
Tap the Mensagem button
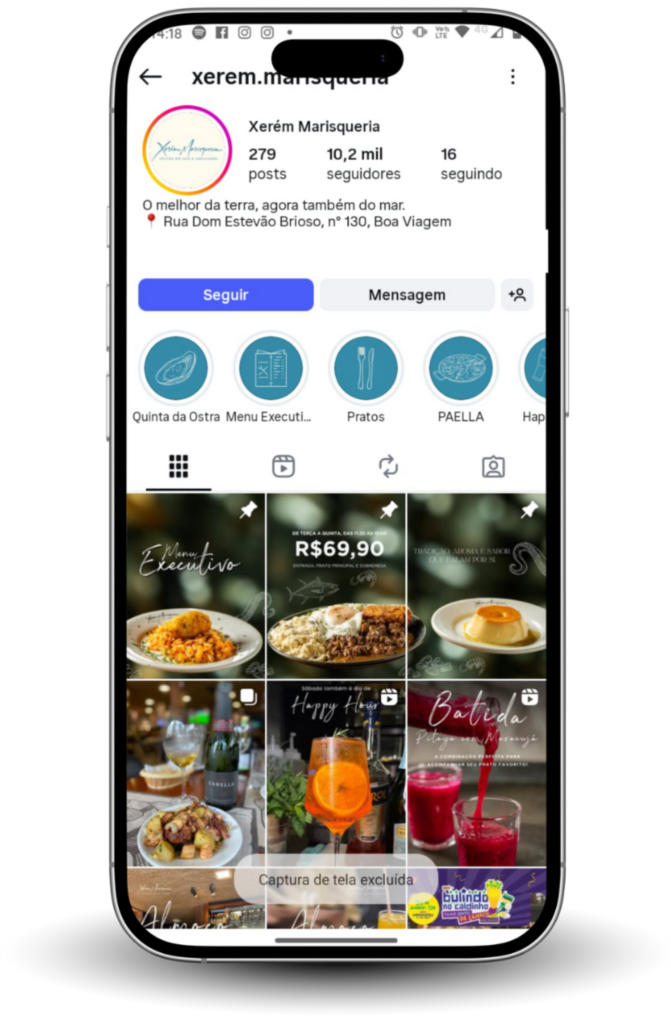point(407,295)
